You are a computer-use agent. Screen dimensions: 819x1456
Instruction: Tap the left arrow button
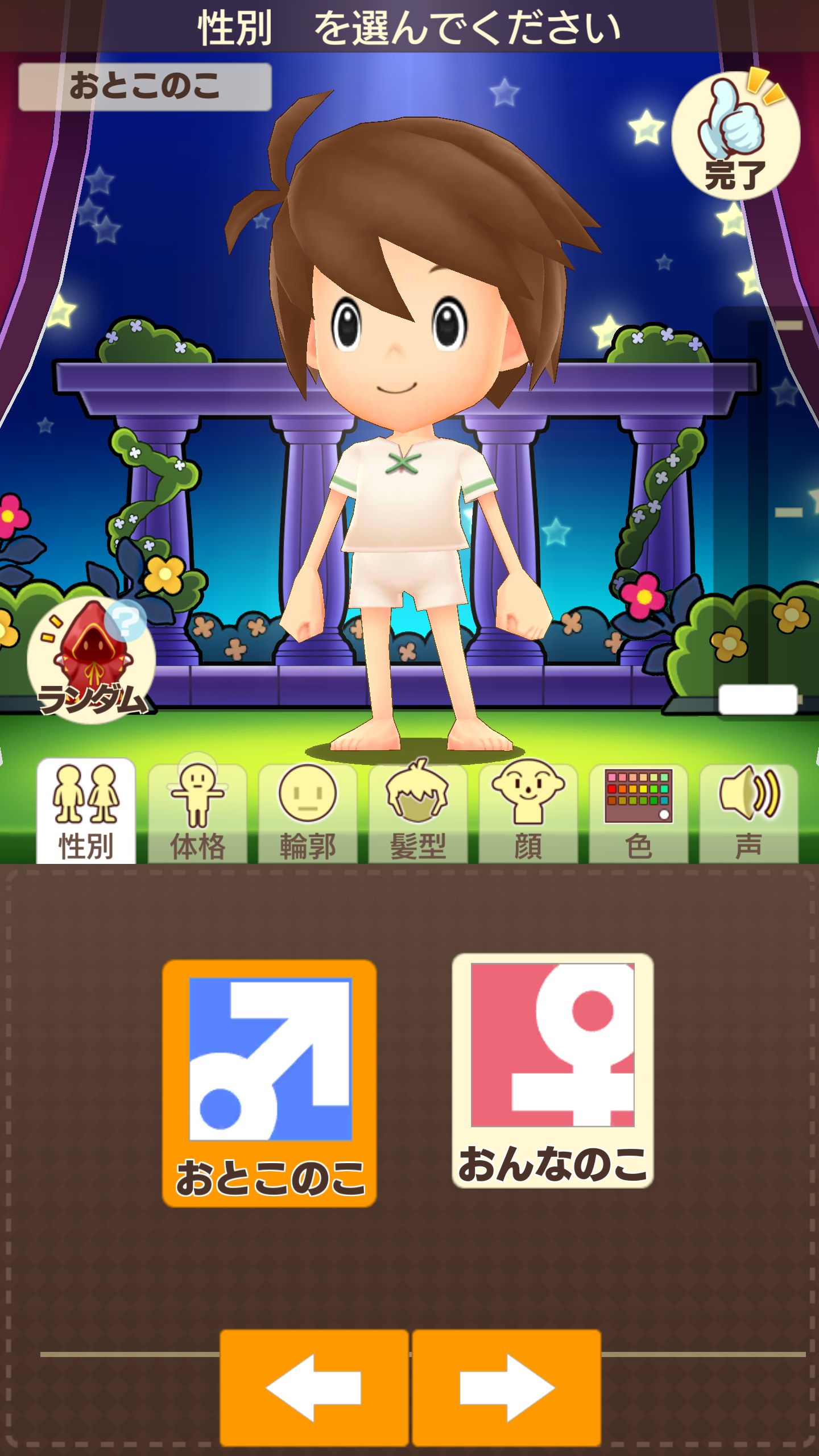(x=314, y=1388)
